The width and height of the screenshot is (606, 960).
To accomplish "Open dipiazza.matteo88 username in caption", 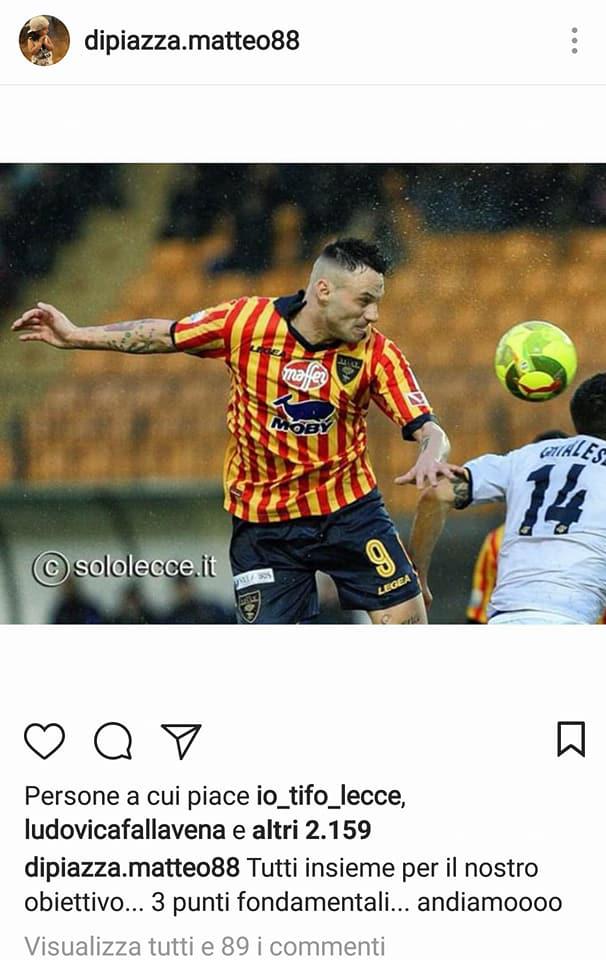I will [x=132, y=867].
